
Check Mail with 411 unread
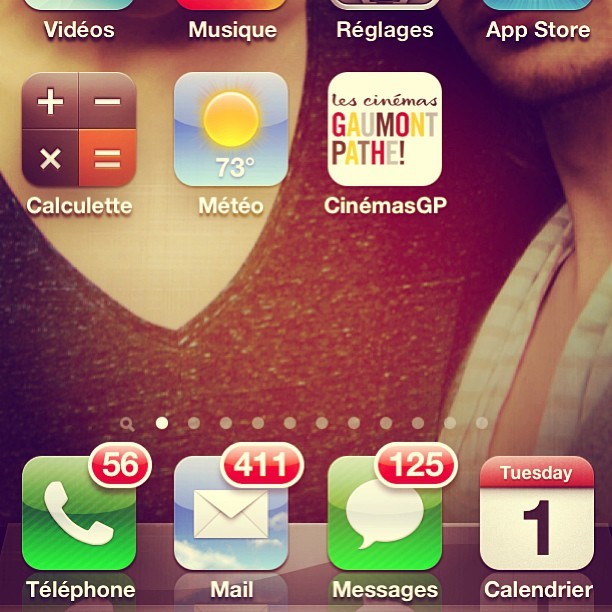231,513
